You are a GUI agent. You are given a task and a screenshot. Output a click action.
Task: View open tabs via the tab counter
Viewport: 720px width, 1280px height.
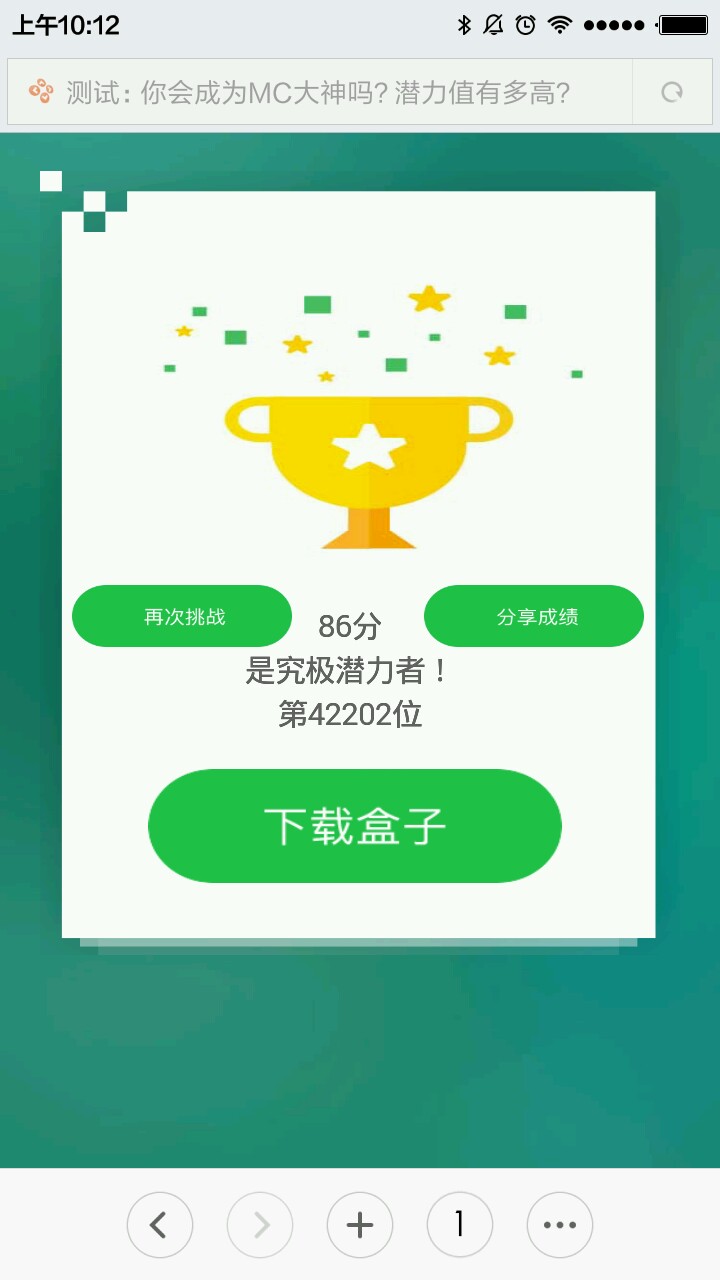460,1224
